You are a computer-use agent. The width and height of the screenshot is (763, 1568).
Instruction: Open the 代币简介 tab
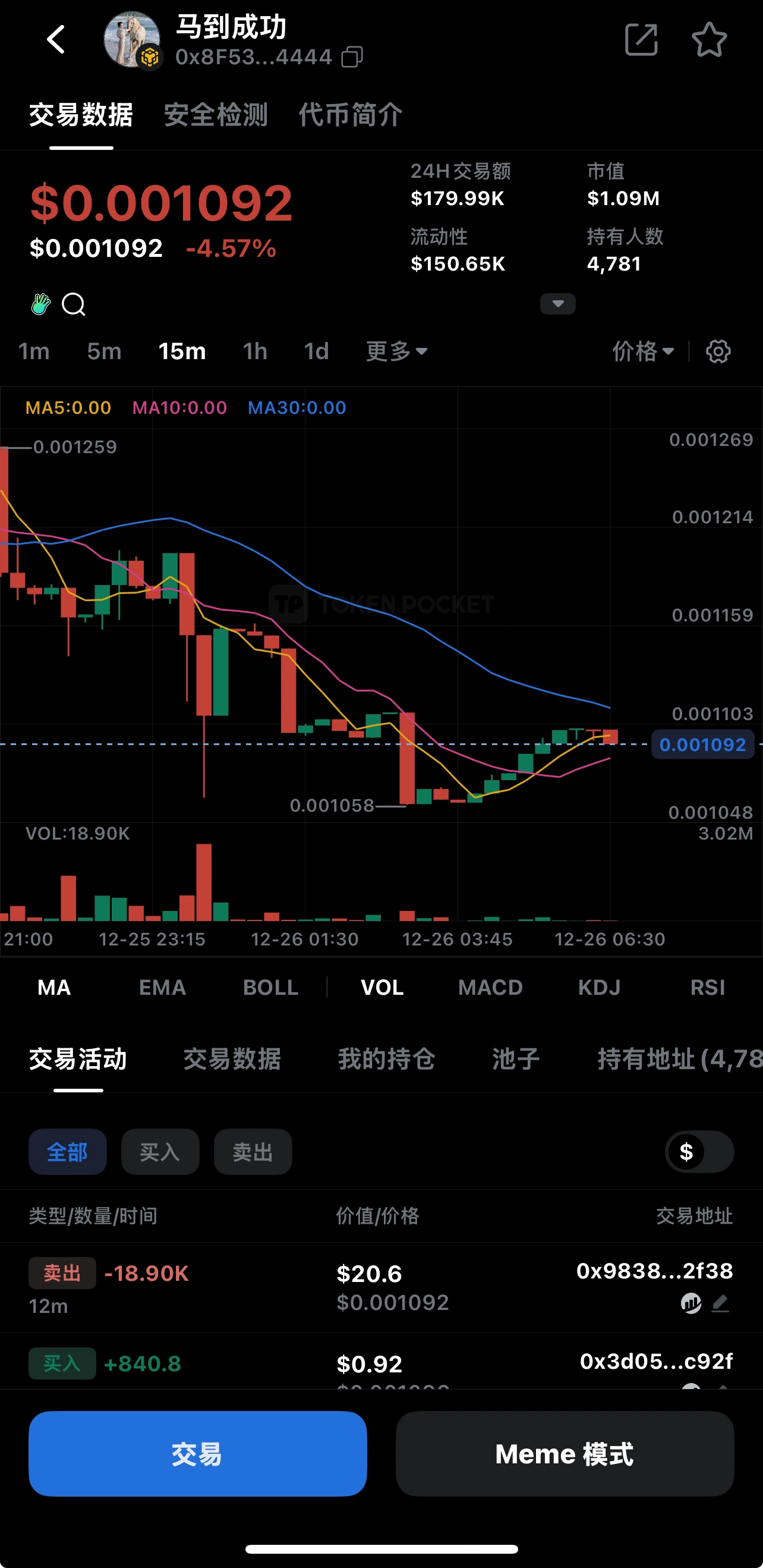(x=350, y=115)
